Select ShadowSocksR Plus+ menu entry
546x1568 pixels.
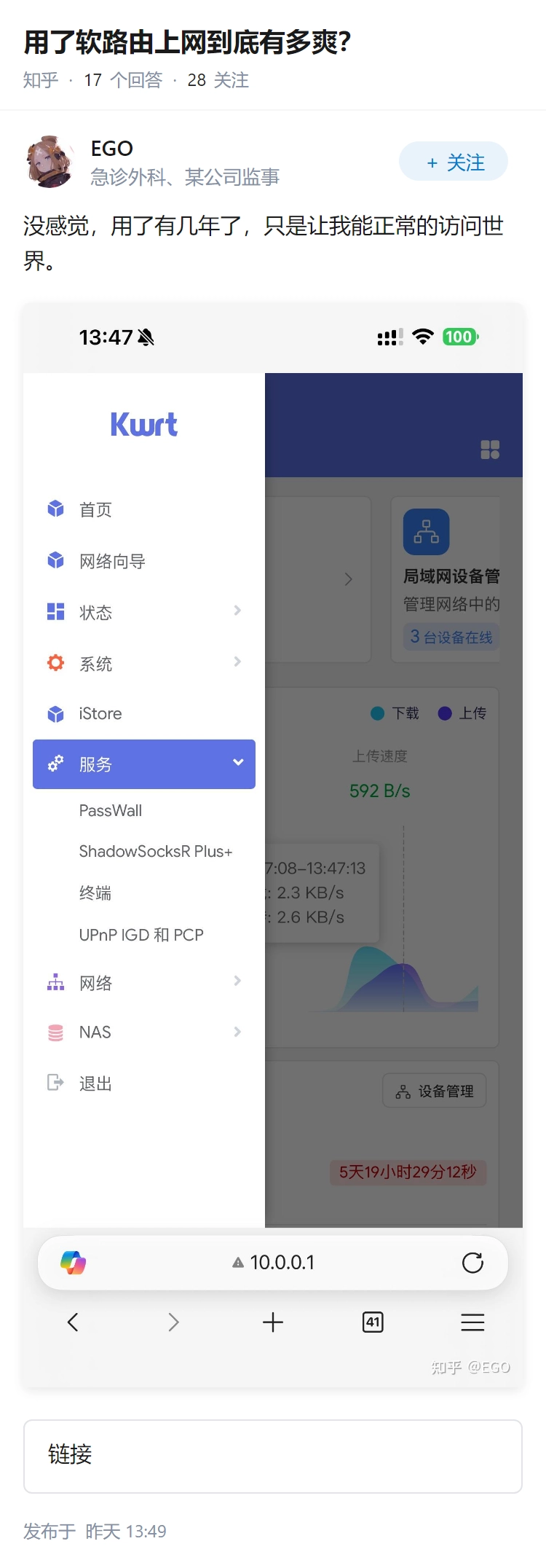click(157, 851)
